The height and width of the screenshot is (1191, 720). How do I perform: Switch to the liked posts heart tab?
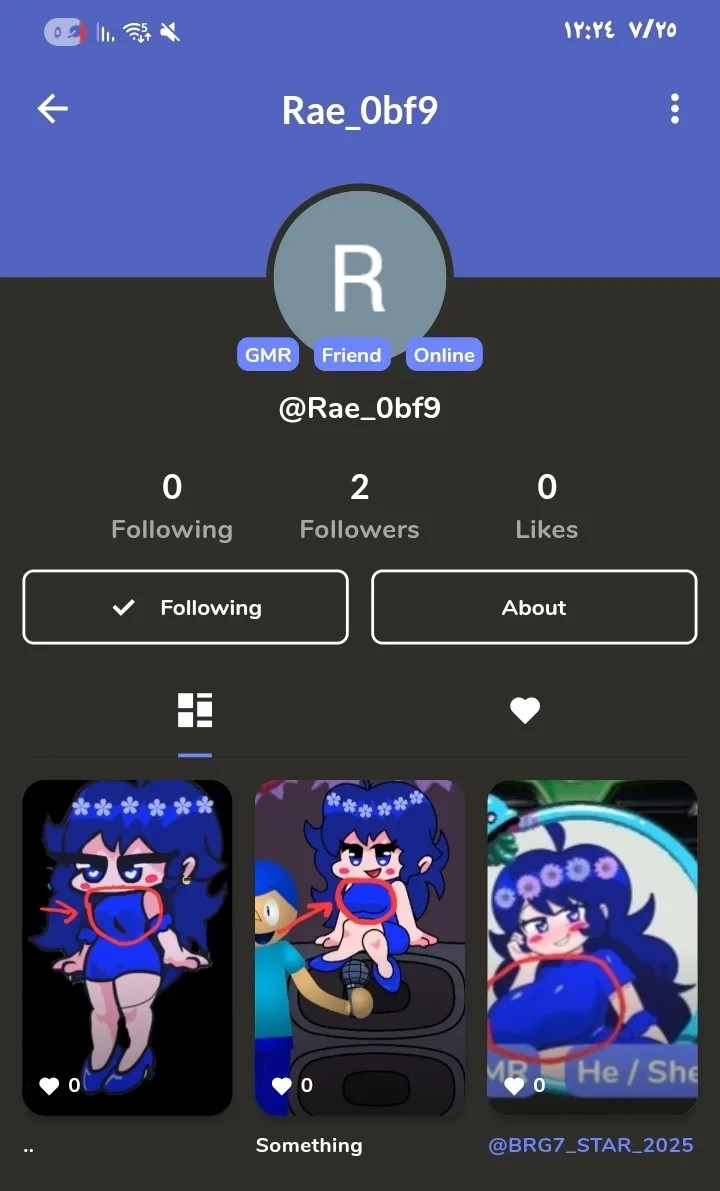tap(525, 710)
